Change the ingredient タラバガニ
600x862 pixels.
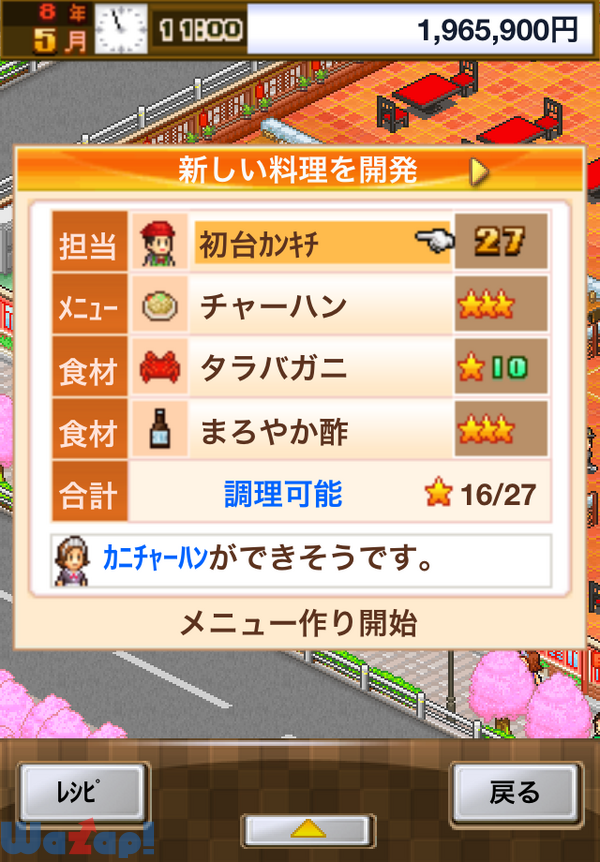click(x=310, y=367)
